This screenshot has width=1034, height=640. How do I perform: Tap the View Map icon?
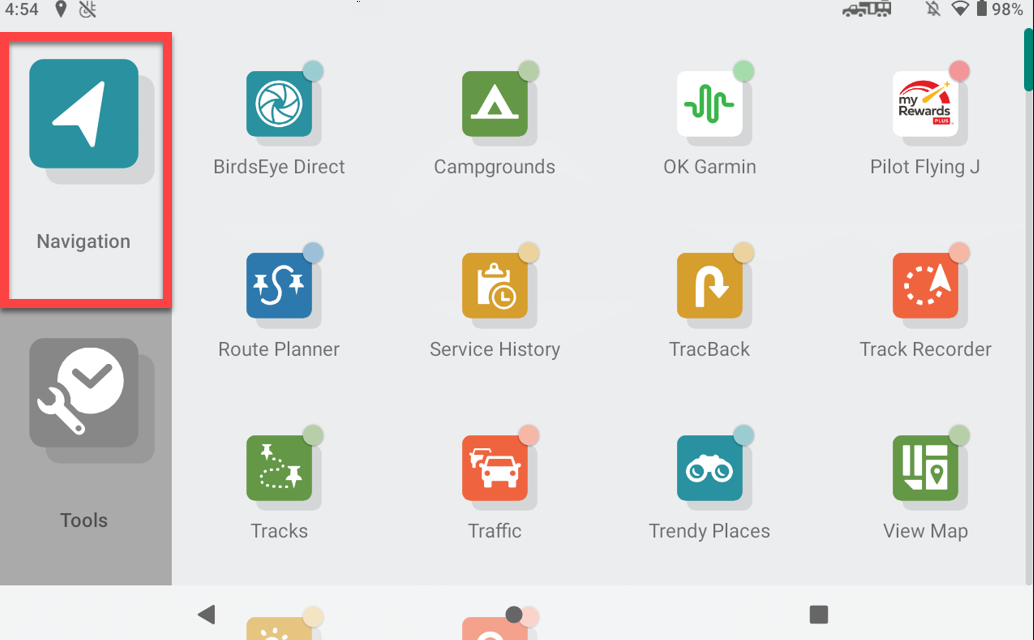(x=924, y=468)
